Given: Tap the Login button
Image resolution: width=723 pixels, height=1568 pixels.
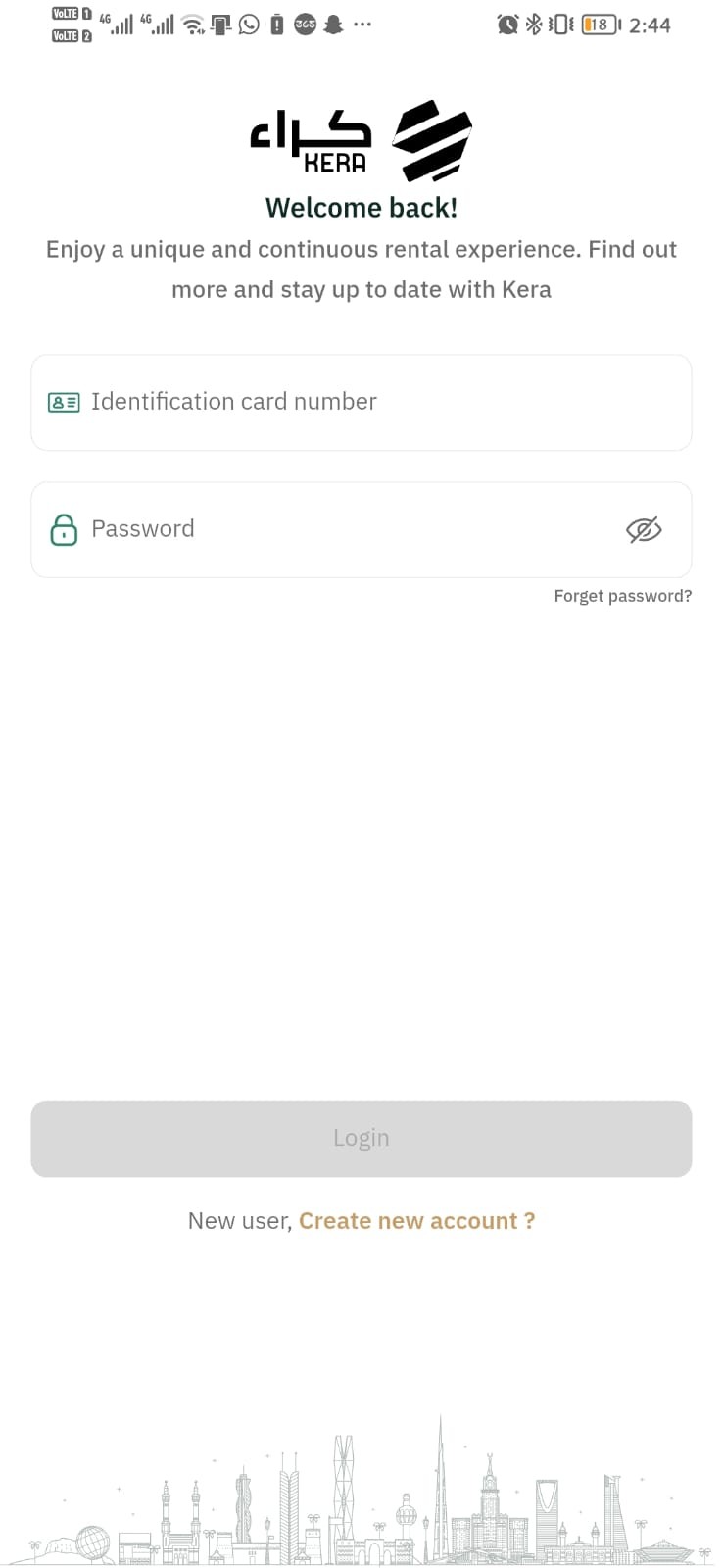Looking at the screenshot, I should pyautogui.click(x=361, y=1138).
